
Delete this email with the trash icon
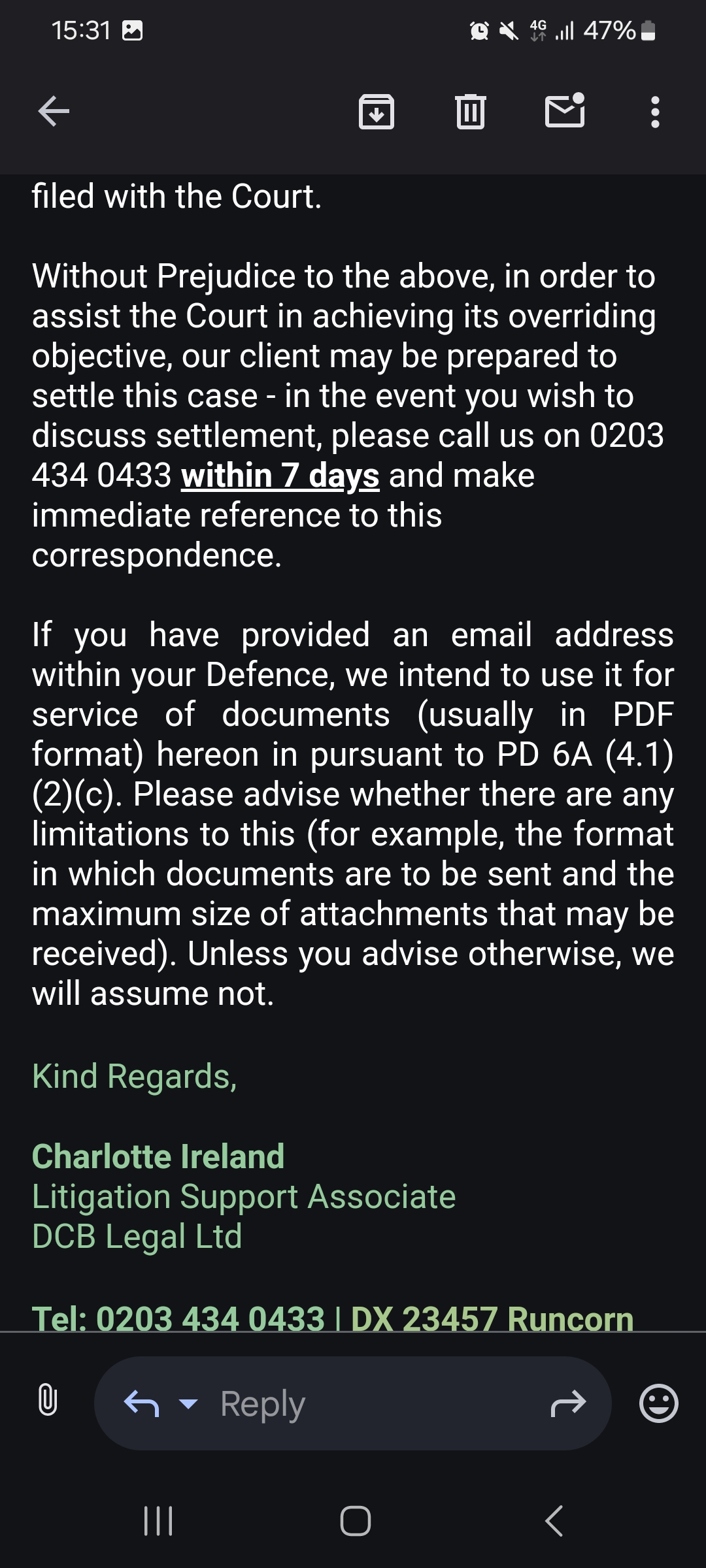pos(470,111)
